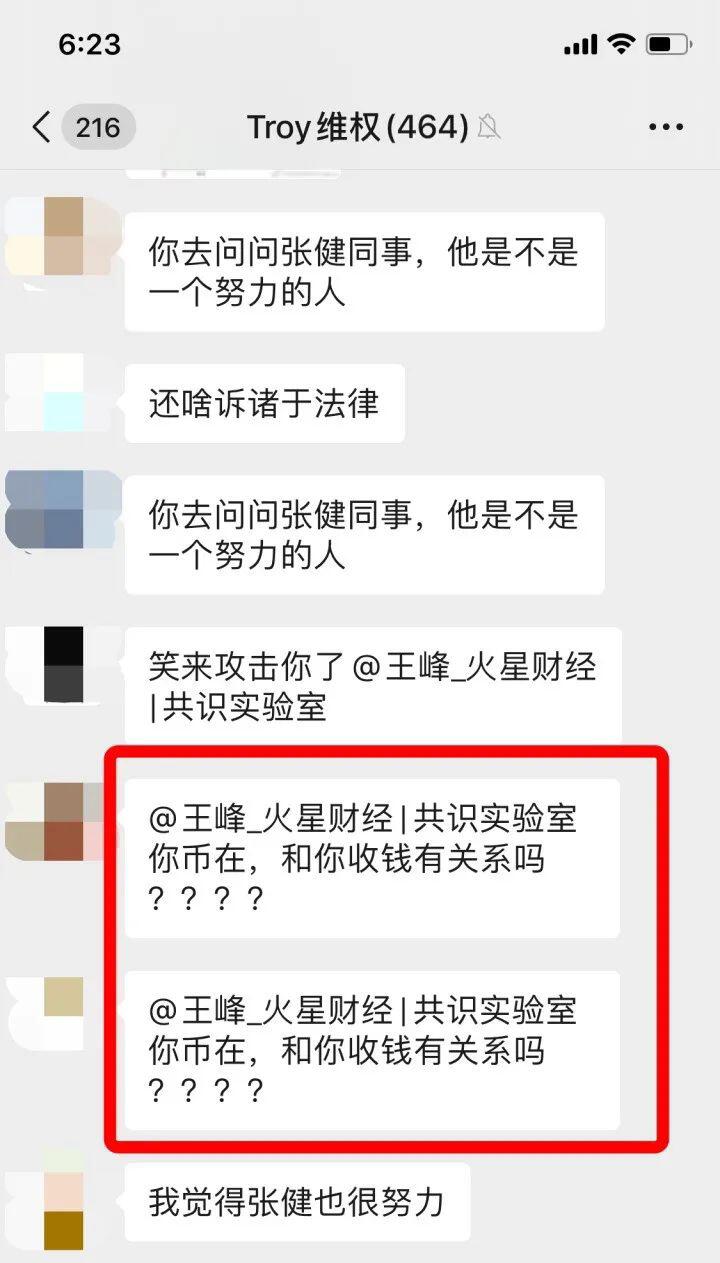Open avatar of sender of 还啥诉诸于法律
Viewport: 720px width, 1263px height.
click(45, 391)
